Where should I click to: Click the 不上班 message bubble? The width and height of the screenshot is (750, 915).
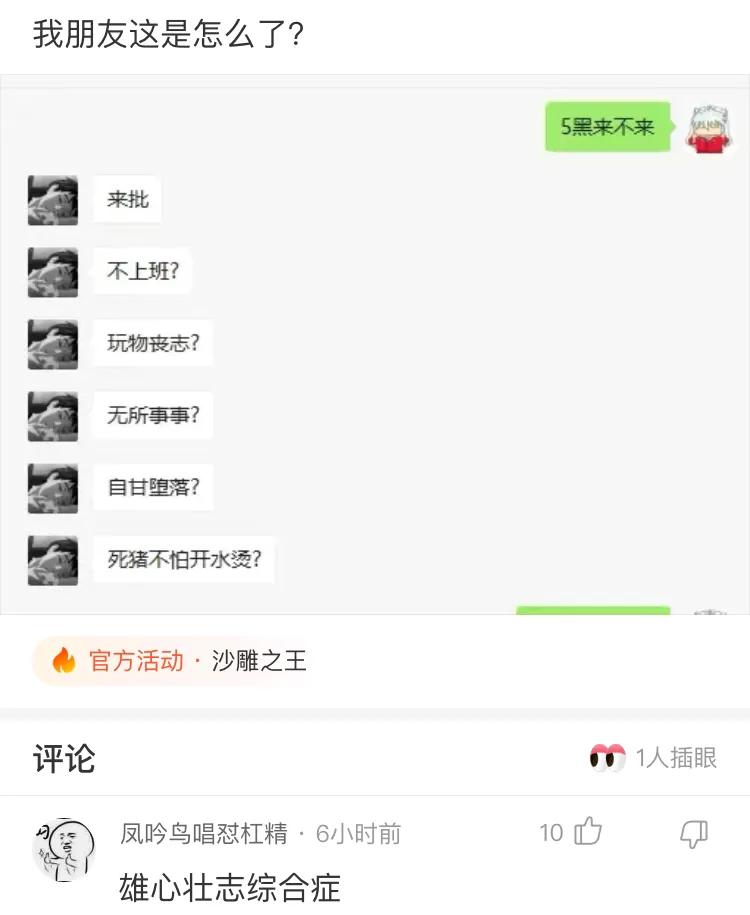pos(140,271)
